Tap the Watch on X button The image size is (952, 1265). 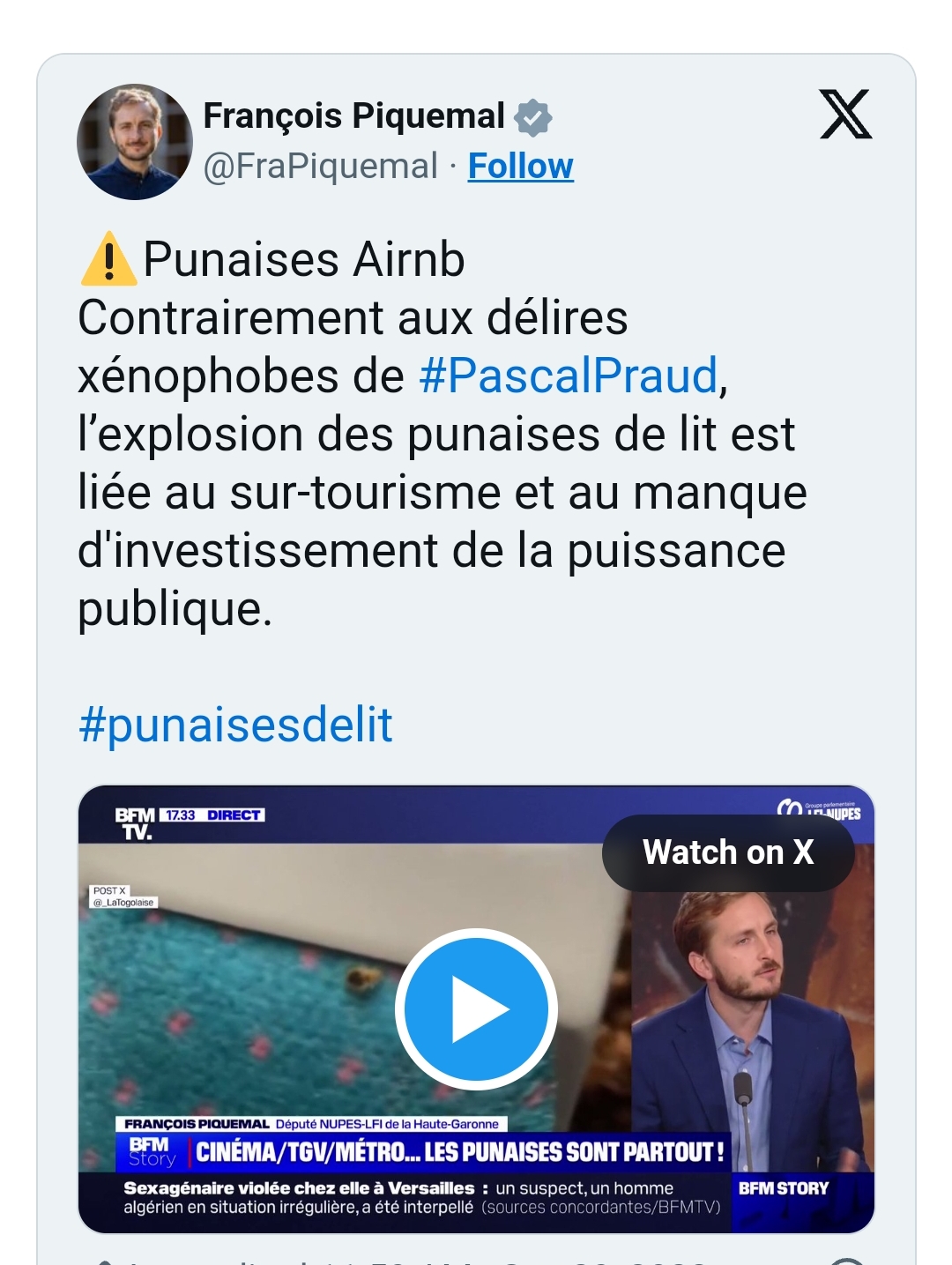tap(728, 852)
